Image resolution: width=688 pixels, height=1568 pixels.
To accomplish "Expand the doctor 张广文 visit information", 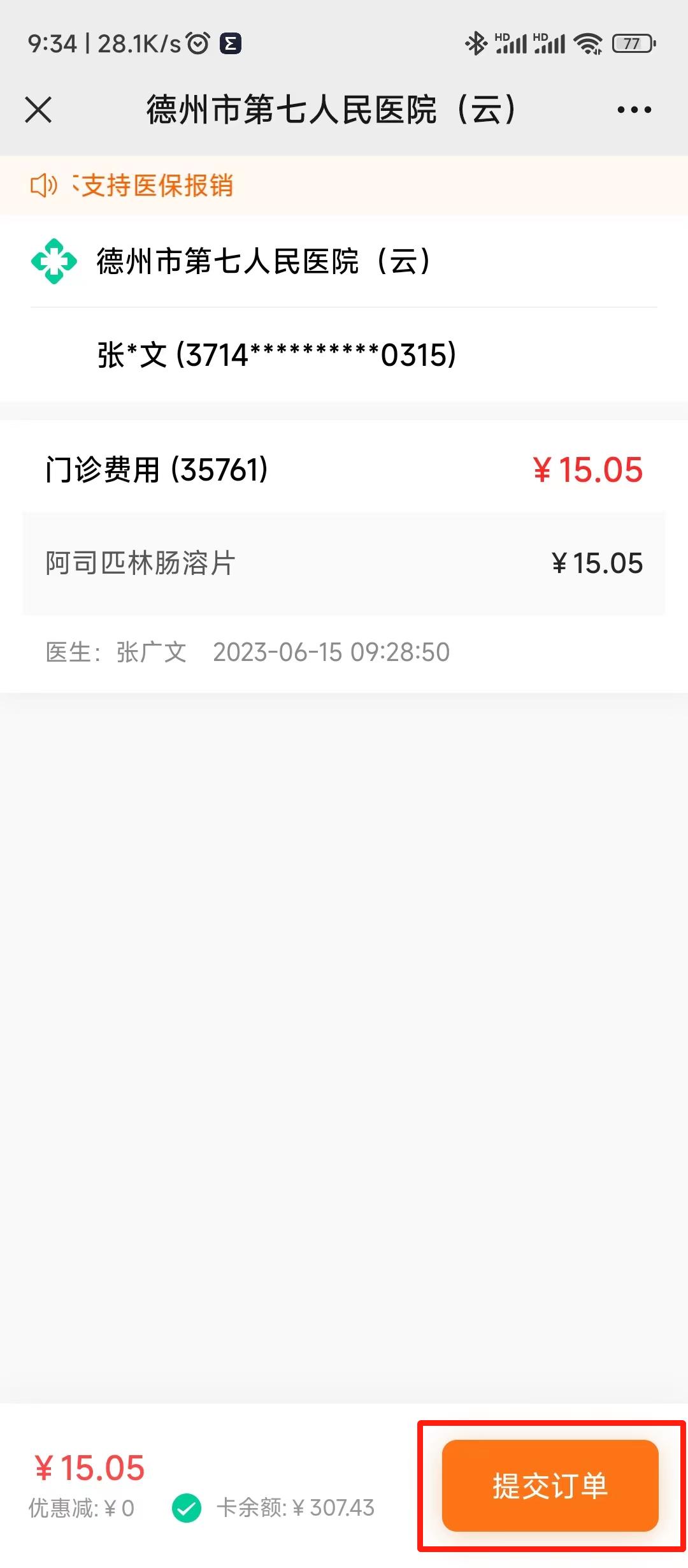I will 246,652.
